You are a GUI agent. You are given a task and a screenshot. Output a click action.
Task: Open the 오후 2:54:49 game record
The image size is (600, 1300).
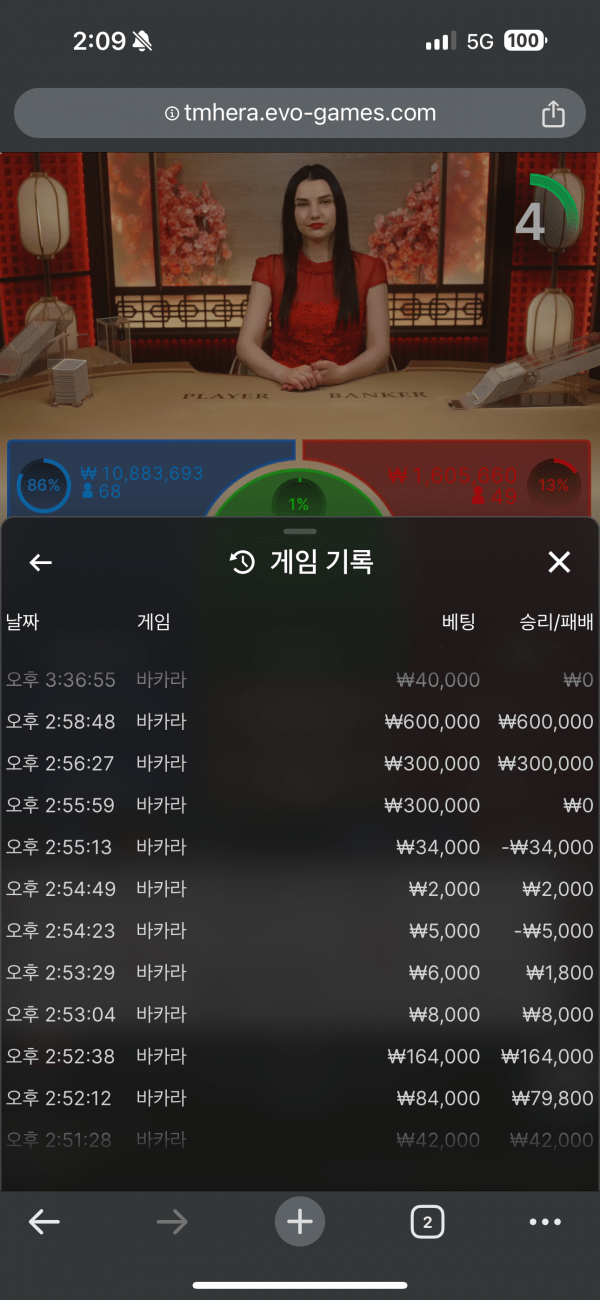coord(300,889)
